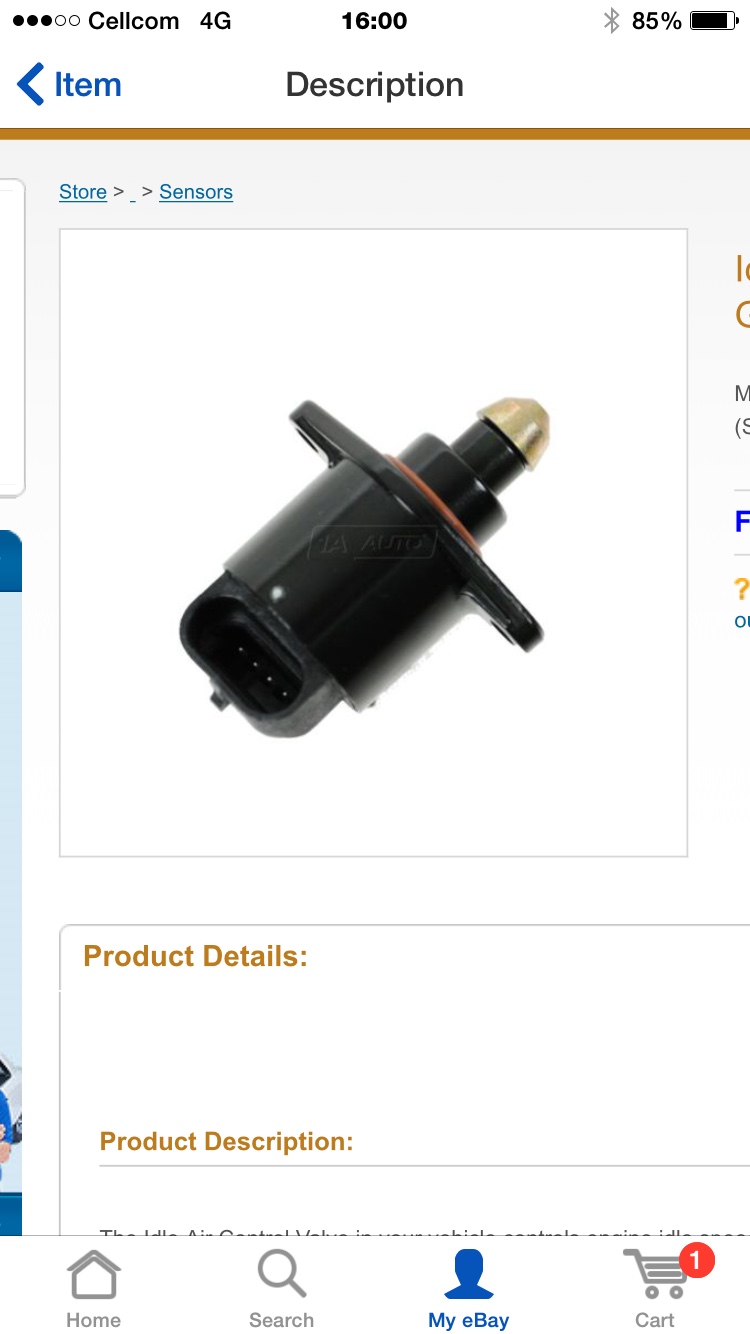Screen dimensions: 750x1334
Task: Open the Cart tab
Action: [655, 1289]
